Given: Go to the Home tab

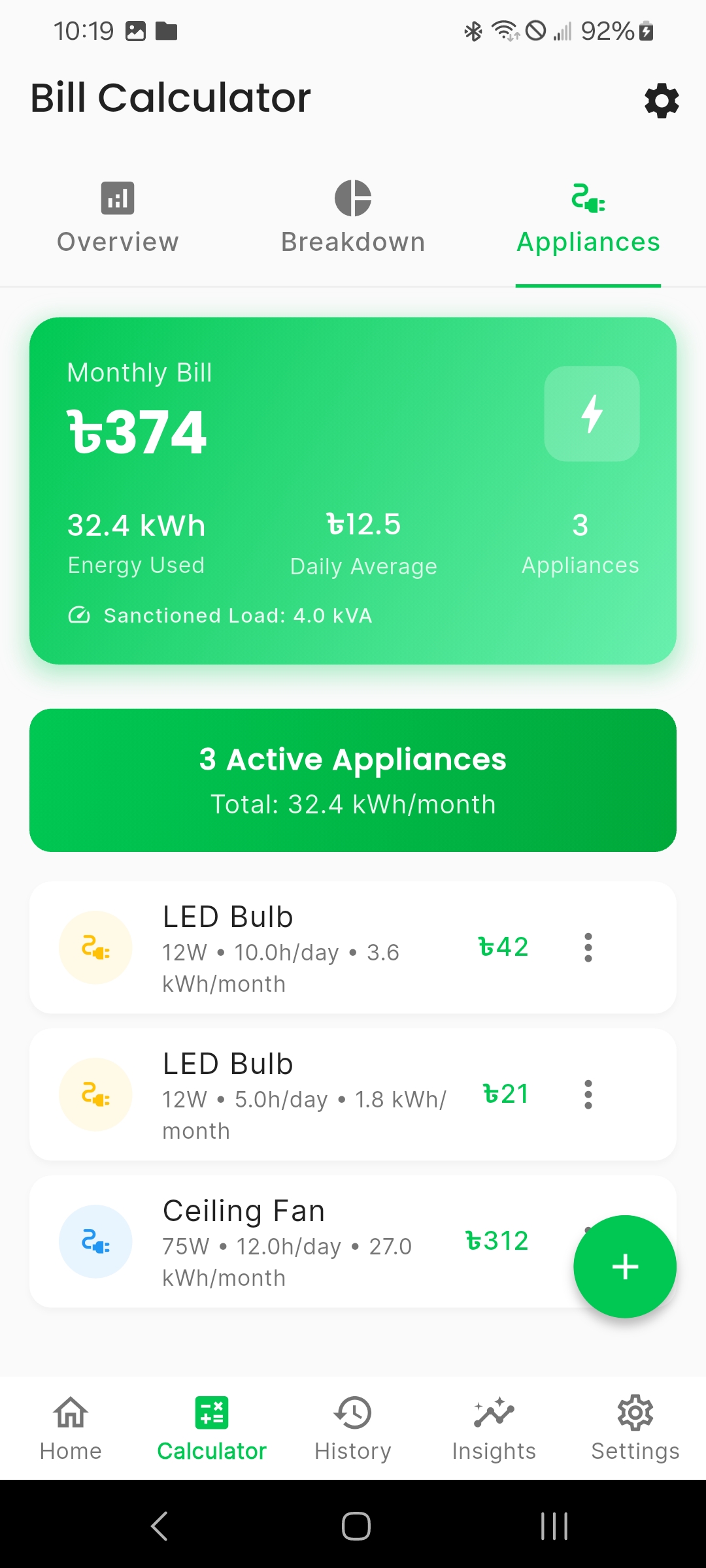Looking at the screenshot, I should (x=71, y=1429).
